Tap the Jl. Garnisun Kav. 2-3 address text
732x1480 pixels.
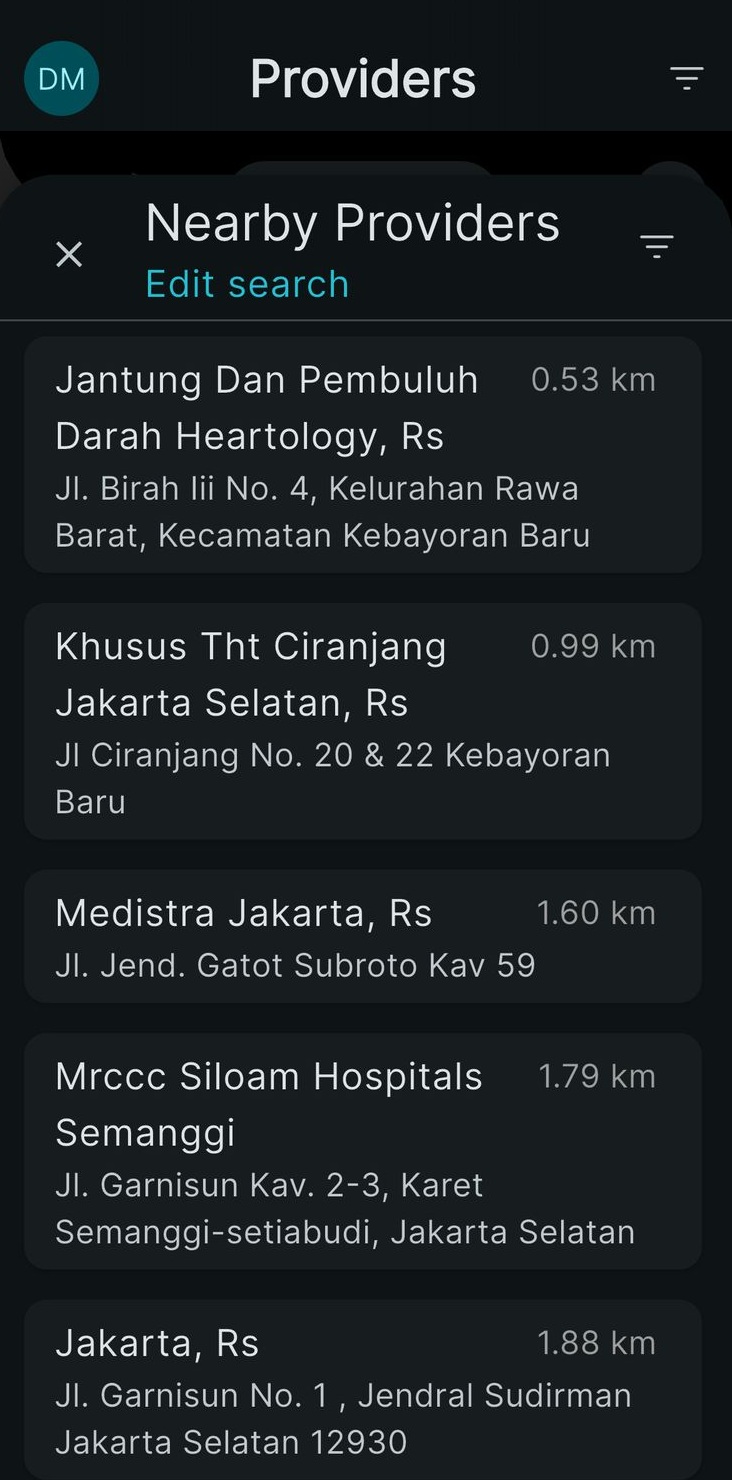[x=268, y=1184]
